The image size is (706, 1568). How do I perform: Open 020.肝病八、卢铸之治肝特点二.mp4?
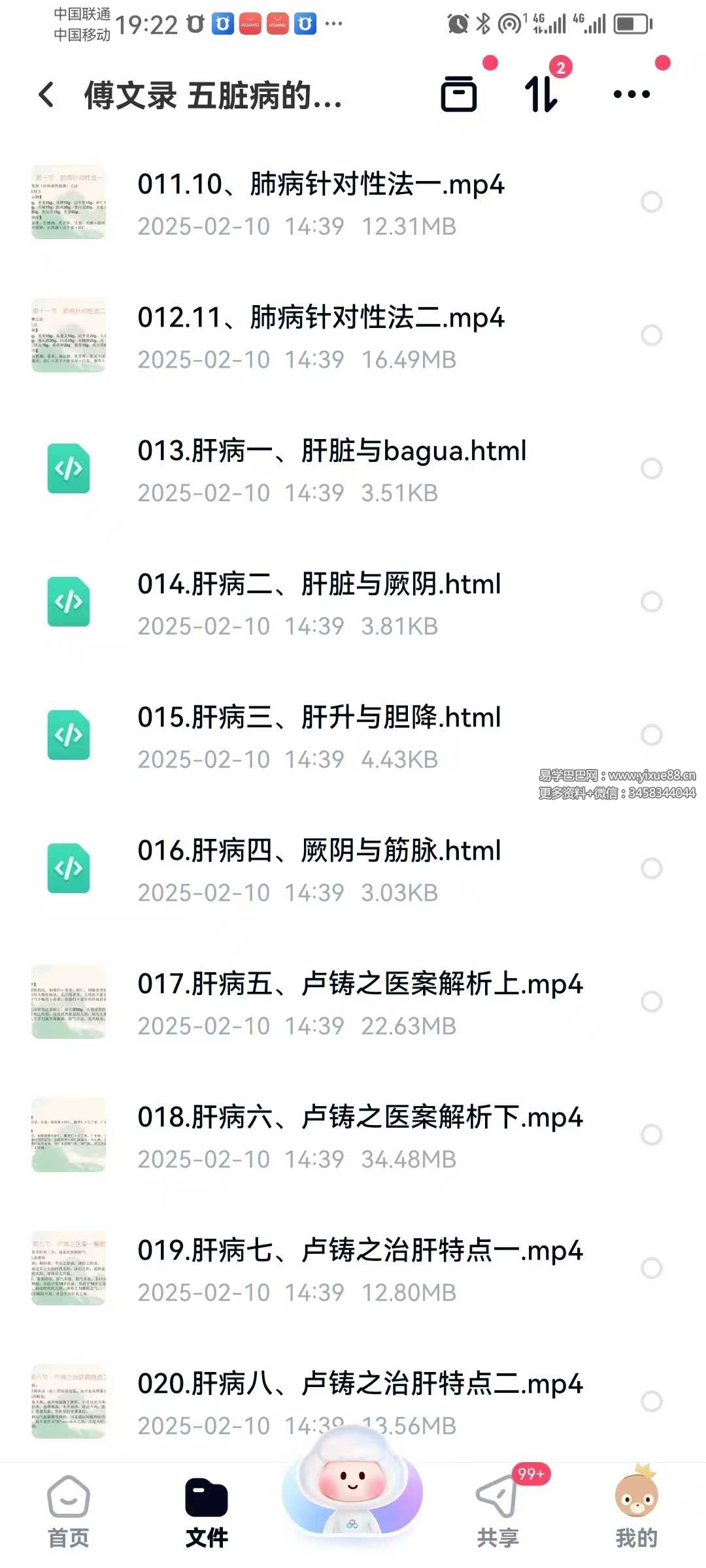coord(360,1392)
